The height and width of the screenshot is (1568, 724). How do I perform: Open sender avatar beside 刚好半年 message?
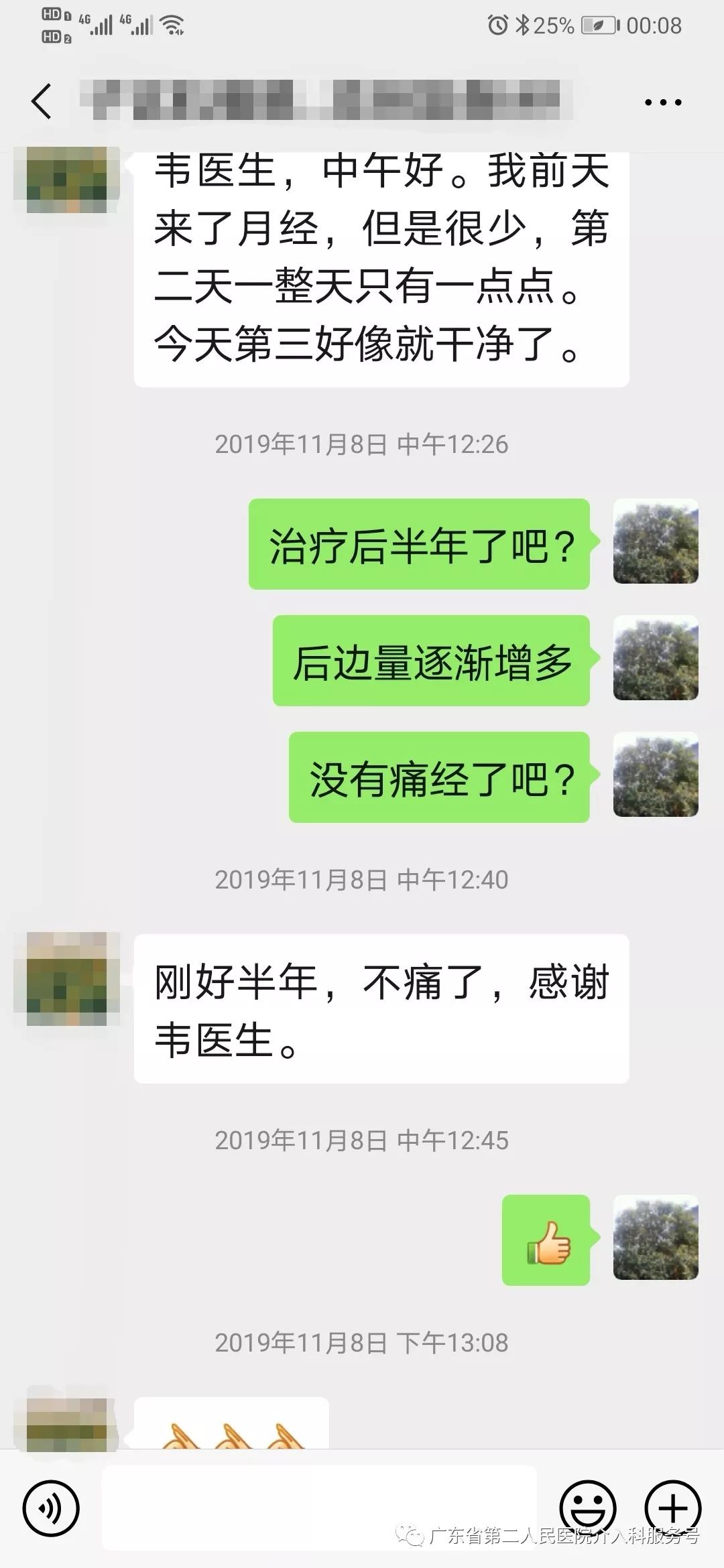click(67, 978)
